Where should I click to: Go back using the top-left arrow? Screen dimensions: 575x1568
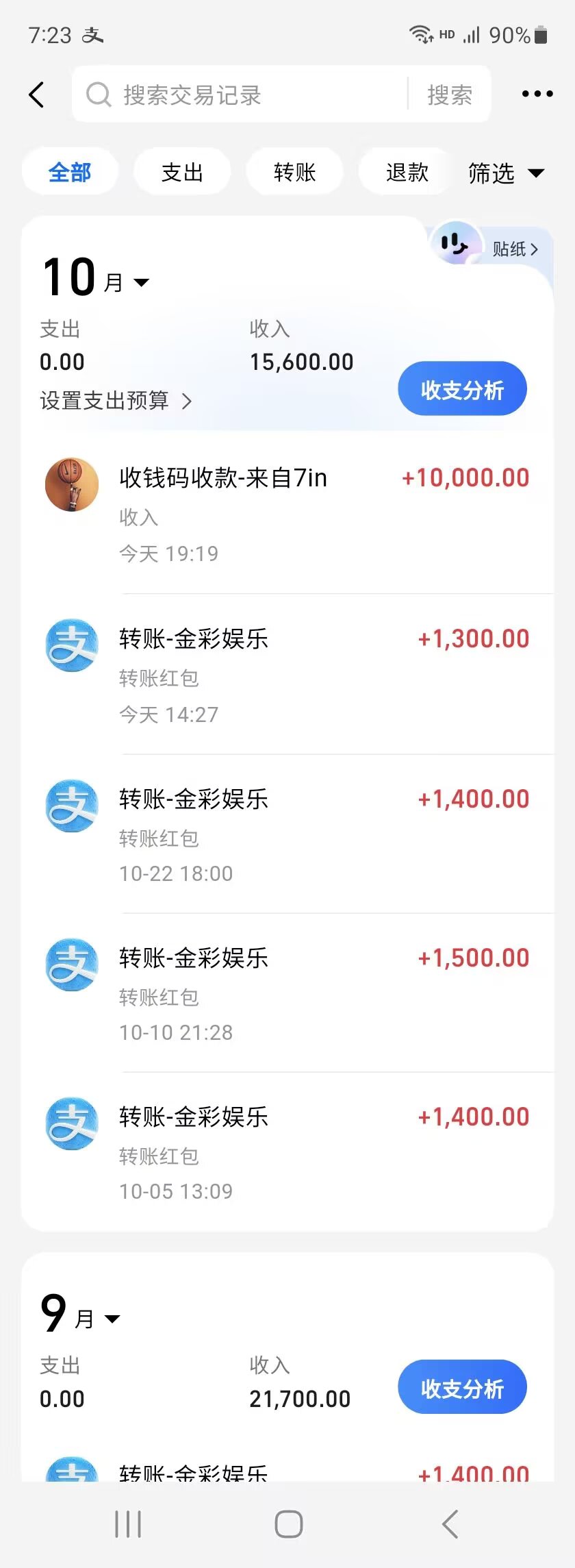coord(37,95)
